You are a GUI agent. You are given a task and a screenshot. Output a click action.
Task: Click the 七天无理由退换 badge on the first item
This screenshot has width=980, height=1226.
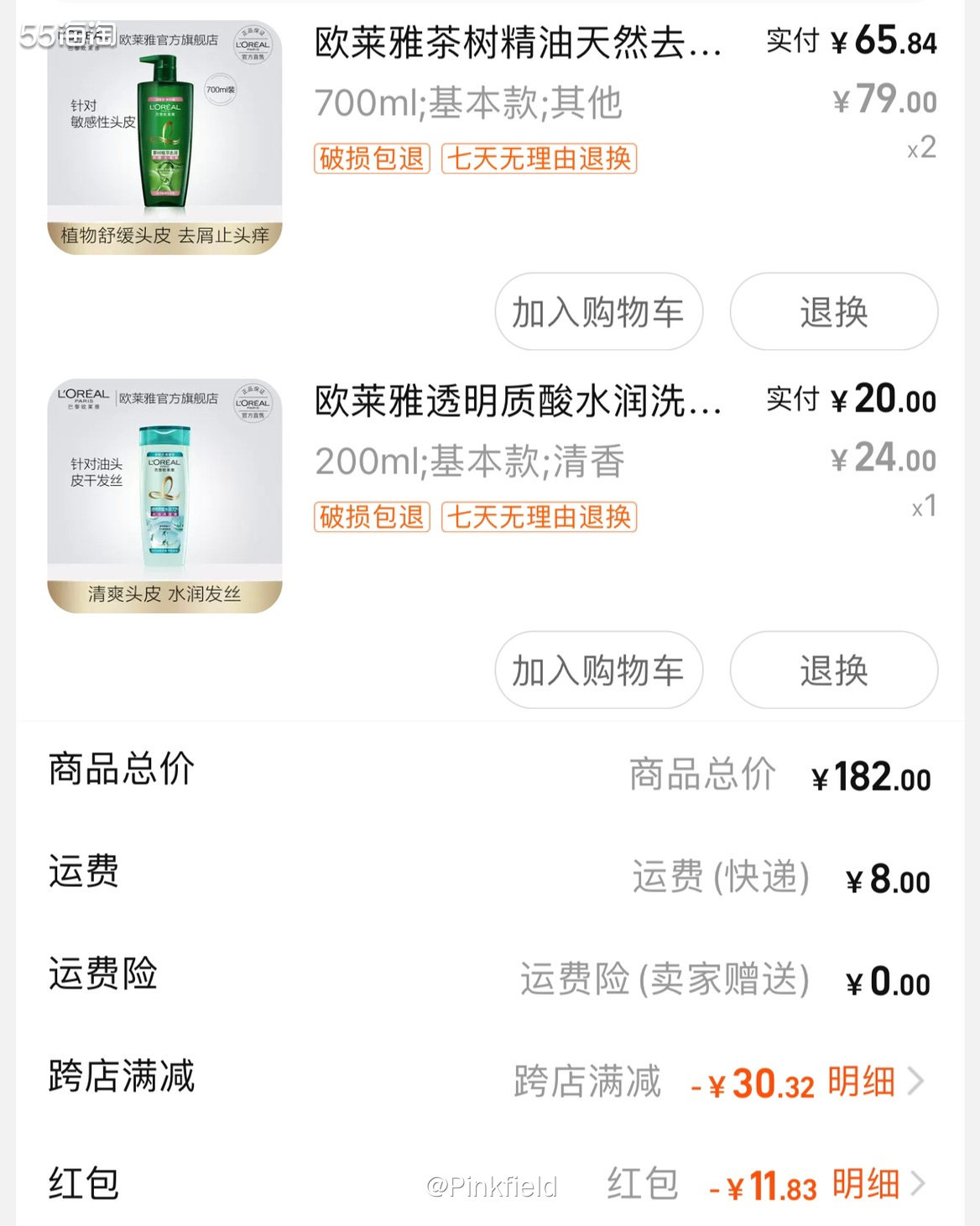coord(542,159)
